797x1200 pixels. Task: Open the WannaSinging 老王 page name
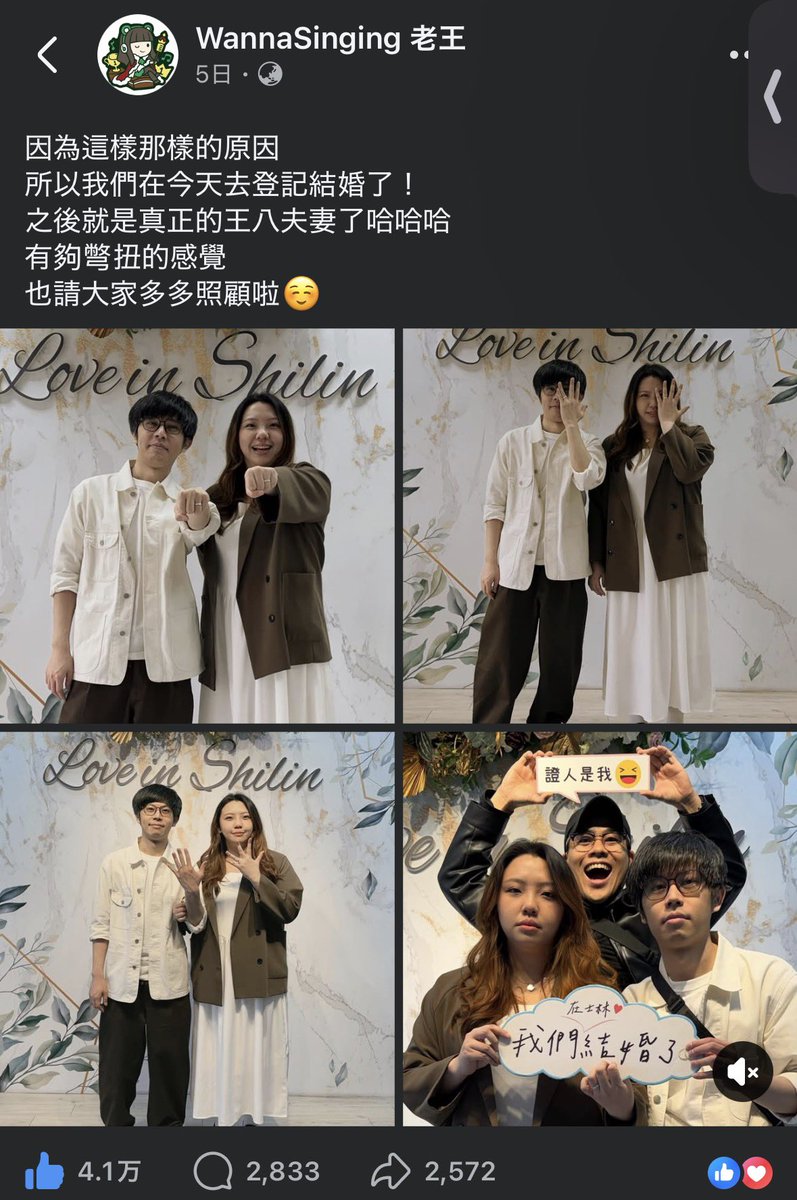(x=330, y=39)
